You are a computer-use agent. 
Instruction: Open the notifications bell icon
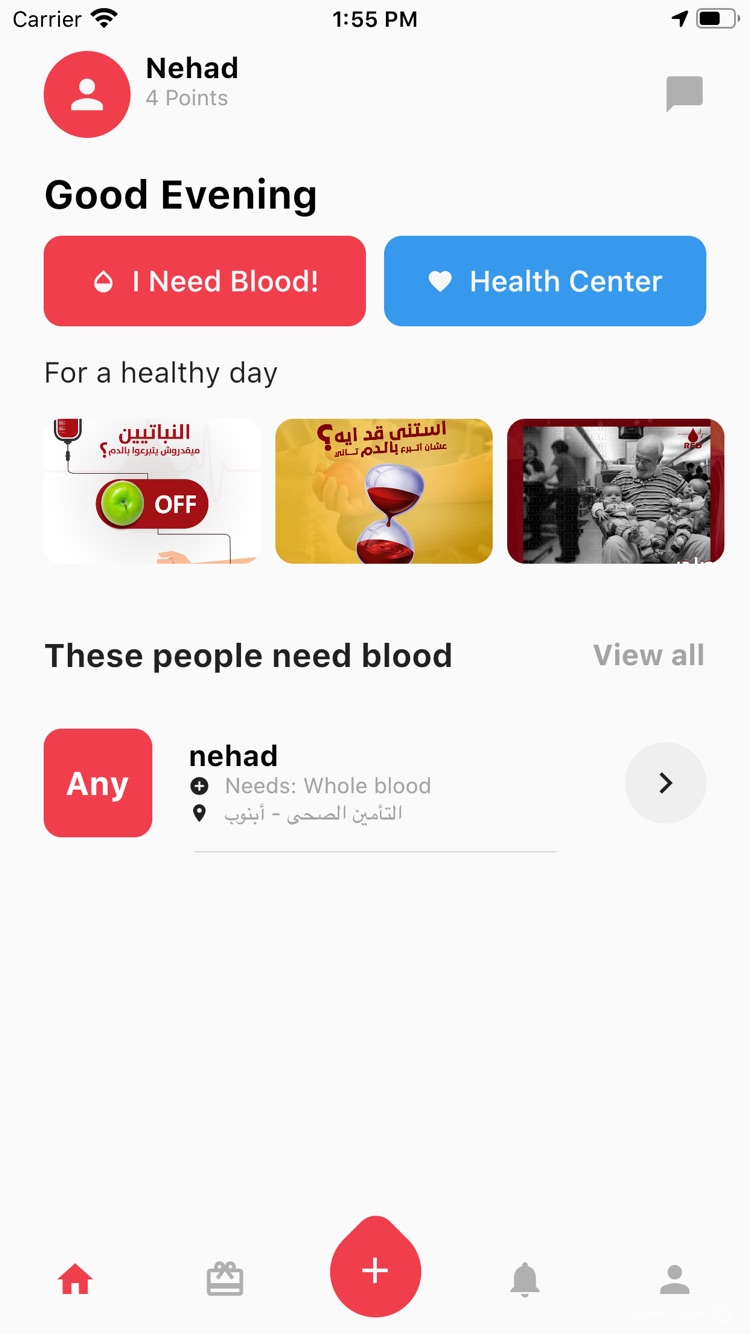(x=525, y=1278)
